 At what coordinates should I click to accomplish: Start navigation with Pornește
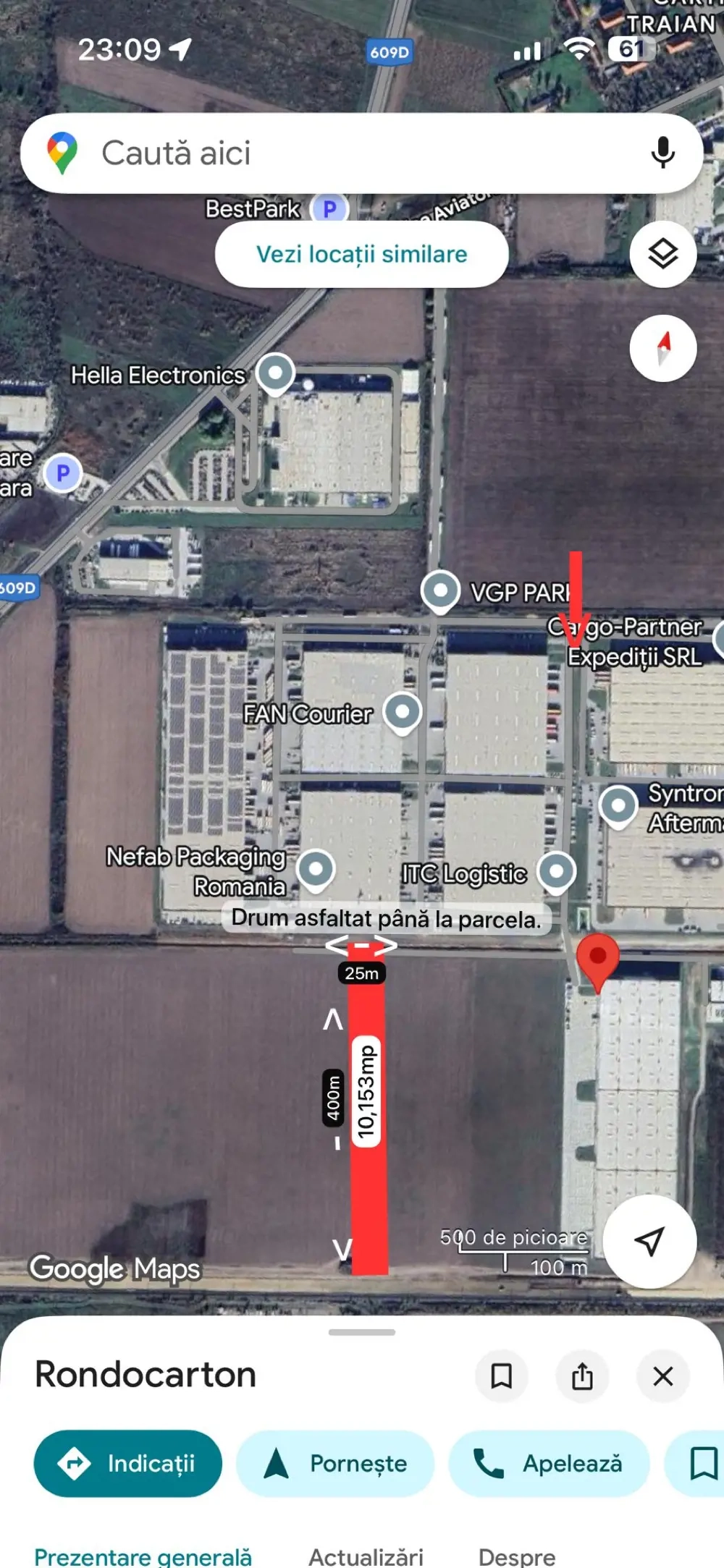[335, 1464]
